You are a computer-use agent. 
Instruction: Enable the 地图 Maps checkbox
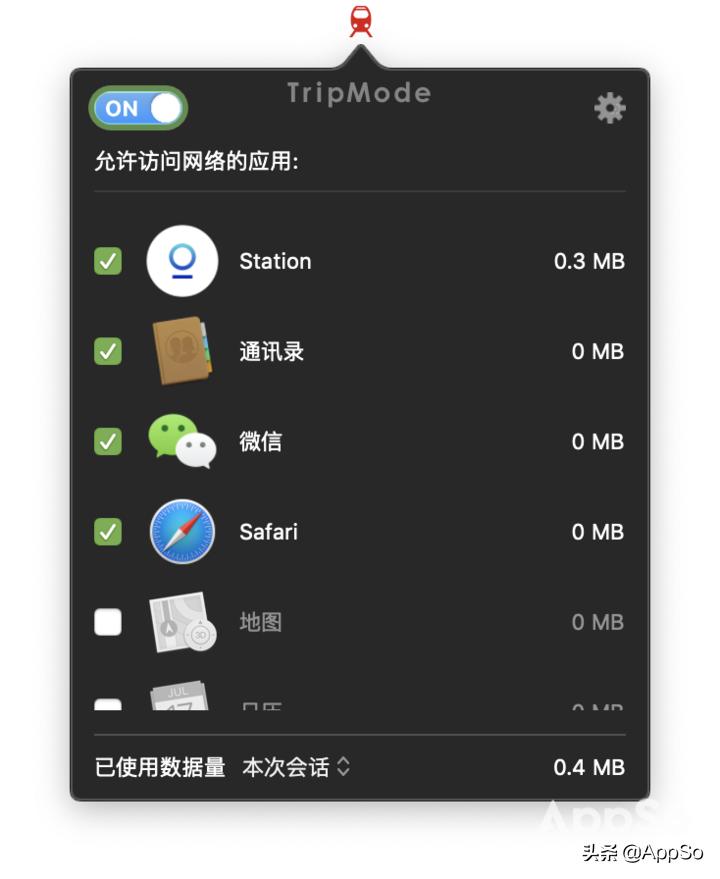107,622
